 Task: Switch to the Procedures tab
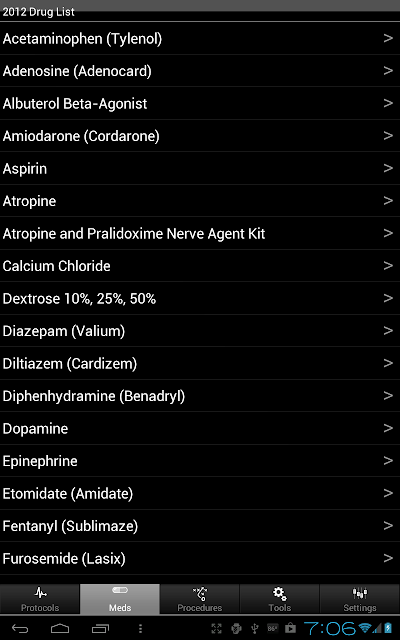click(200, 599)
